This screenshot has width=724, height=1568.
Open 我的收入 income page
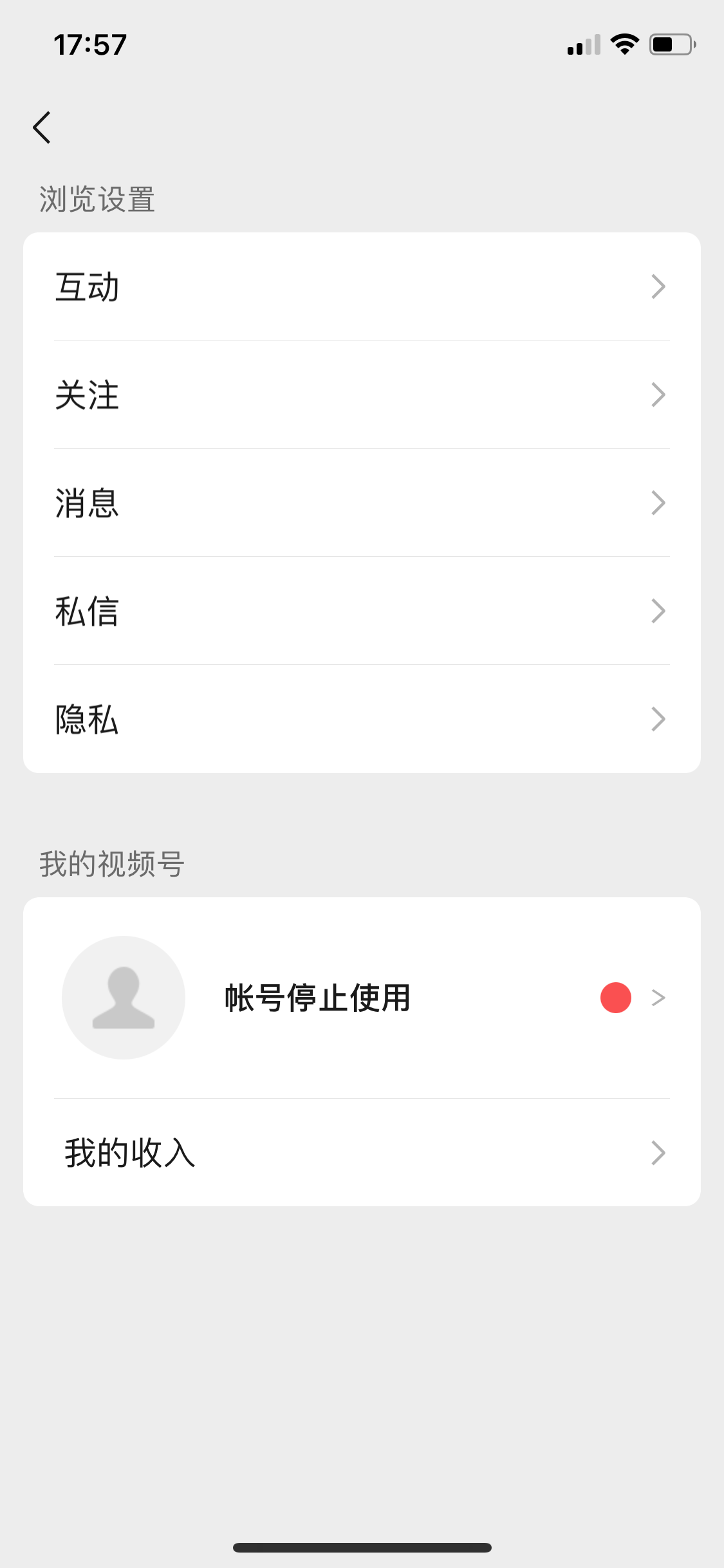pos(362,1152)
